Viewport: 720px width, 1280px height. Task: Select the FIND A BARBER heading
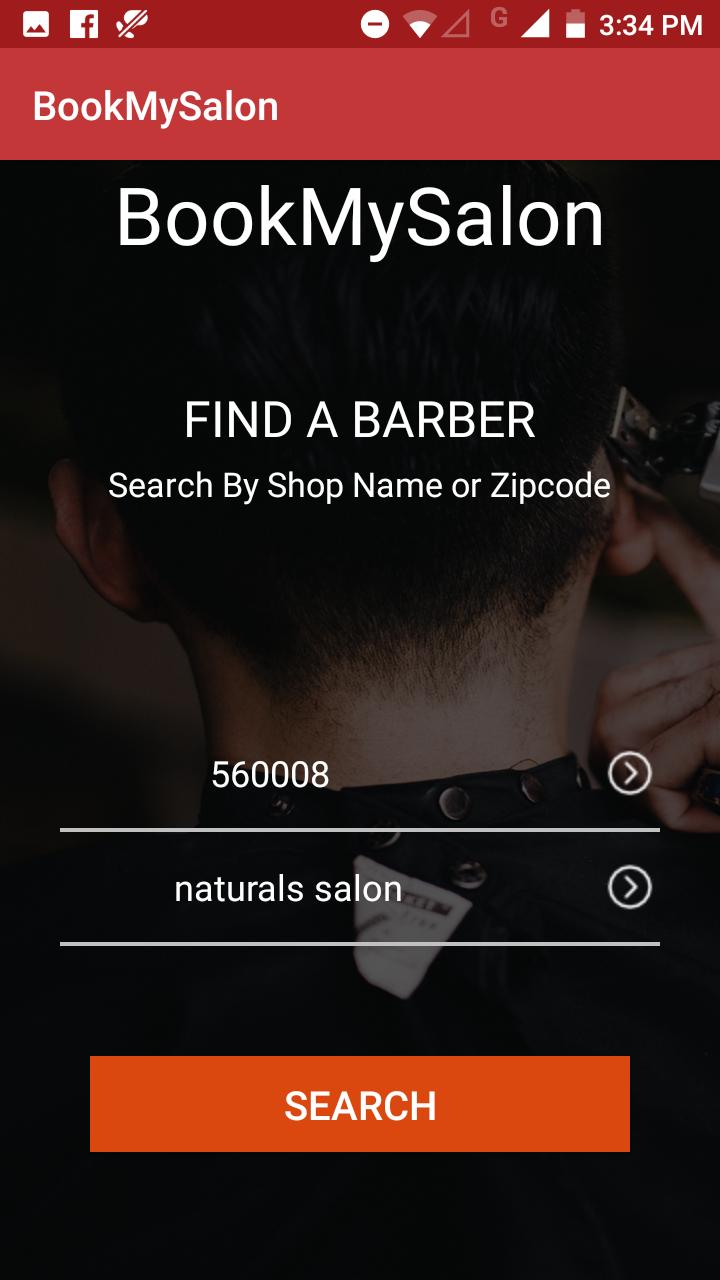pyautogui.click(x=360, y=420)
